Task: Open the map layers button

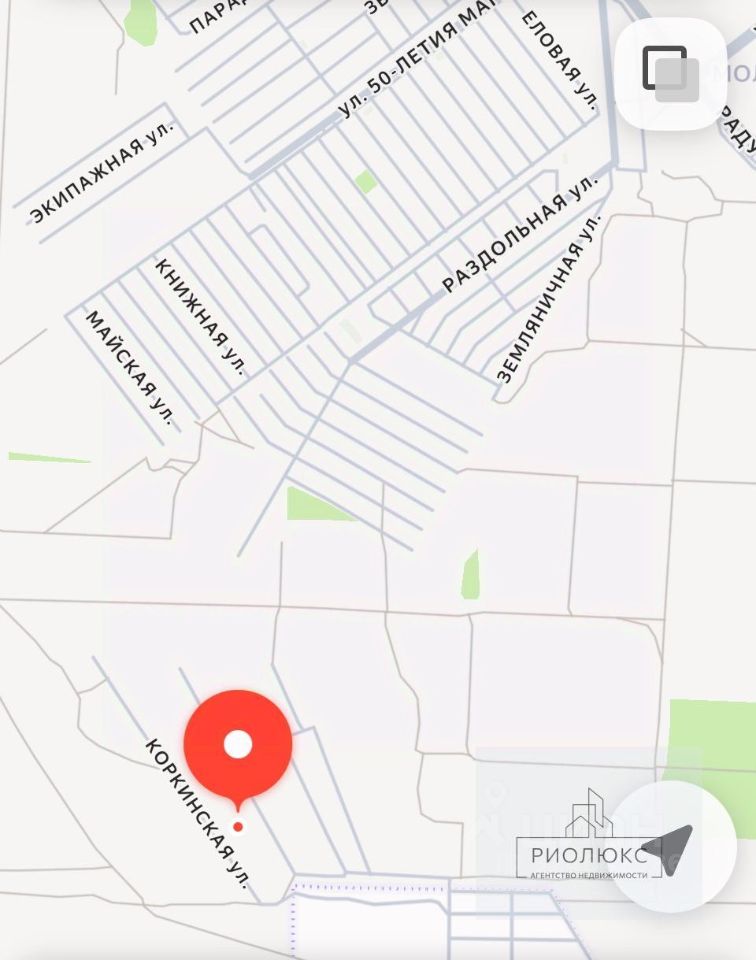Action: tap(670, 73)
